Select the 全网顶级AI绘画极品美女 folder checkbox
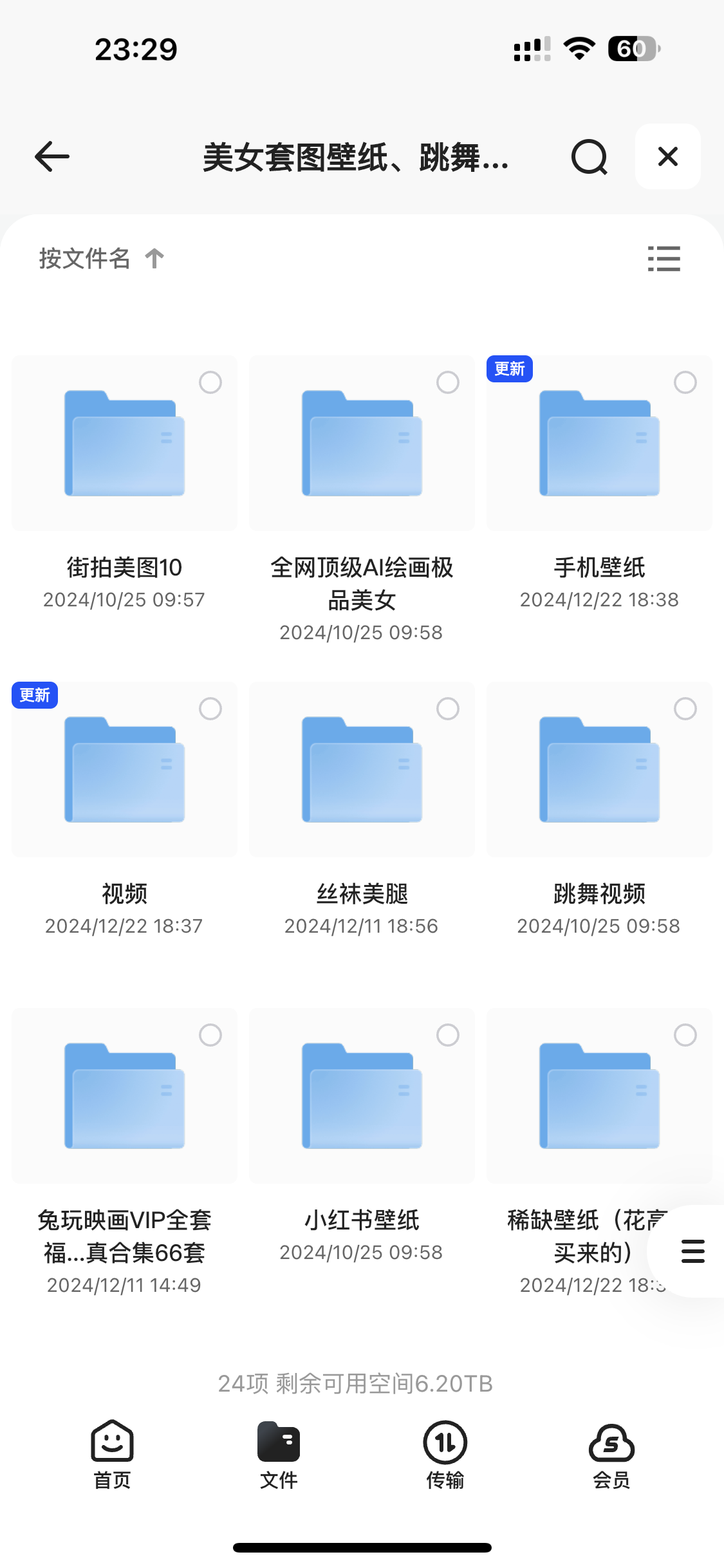 [x=447, y=382]
